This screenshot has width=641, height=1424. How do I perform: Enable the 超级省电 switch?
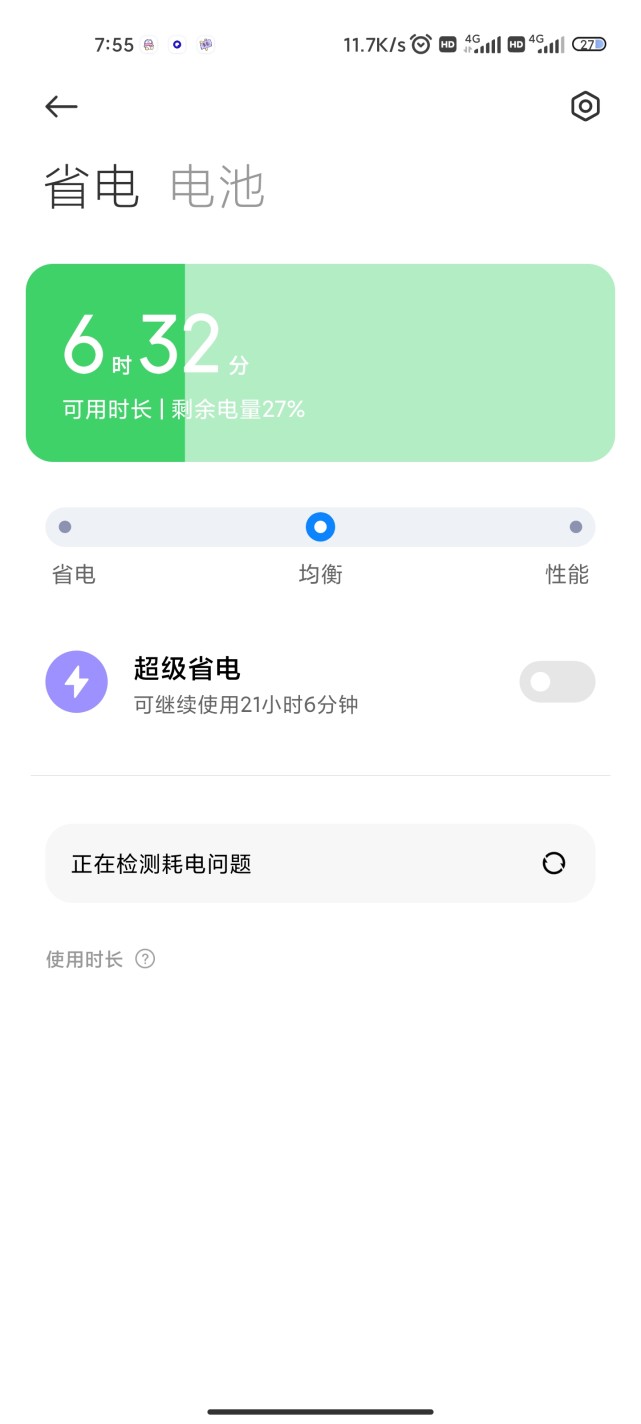pyautogui.click(x=557, y=682)
